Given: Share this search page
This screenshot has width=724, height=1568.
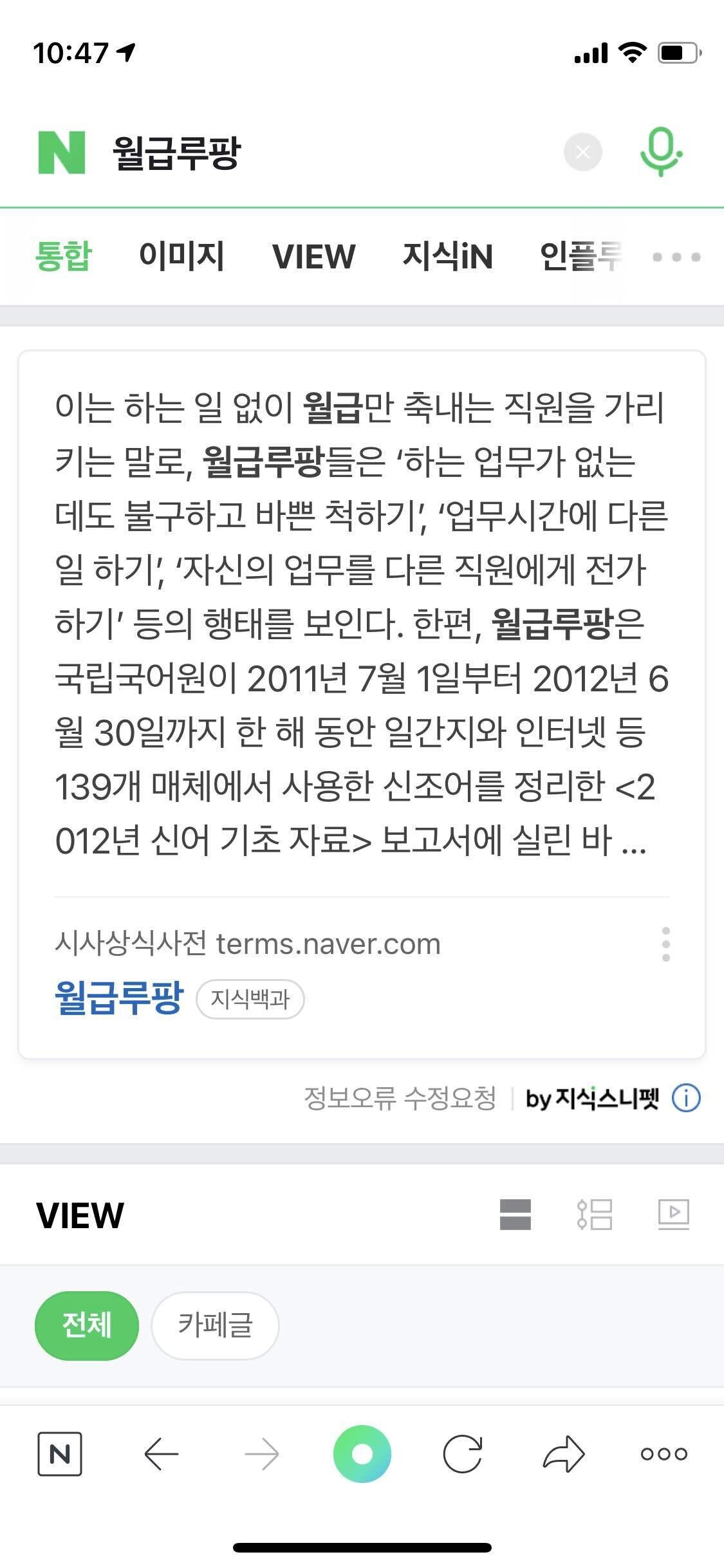Looking at the screenshot, I should (564, 1453).
